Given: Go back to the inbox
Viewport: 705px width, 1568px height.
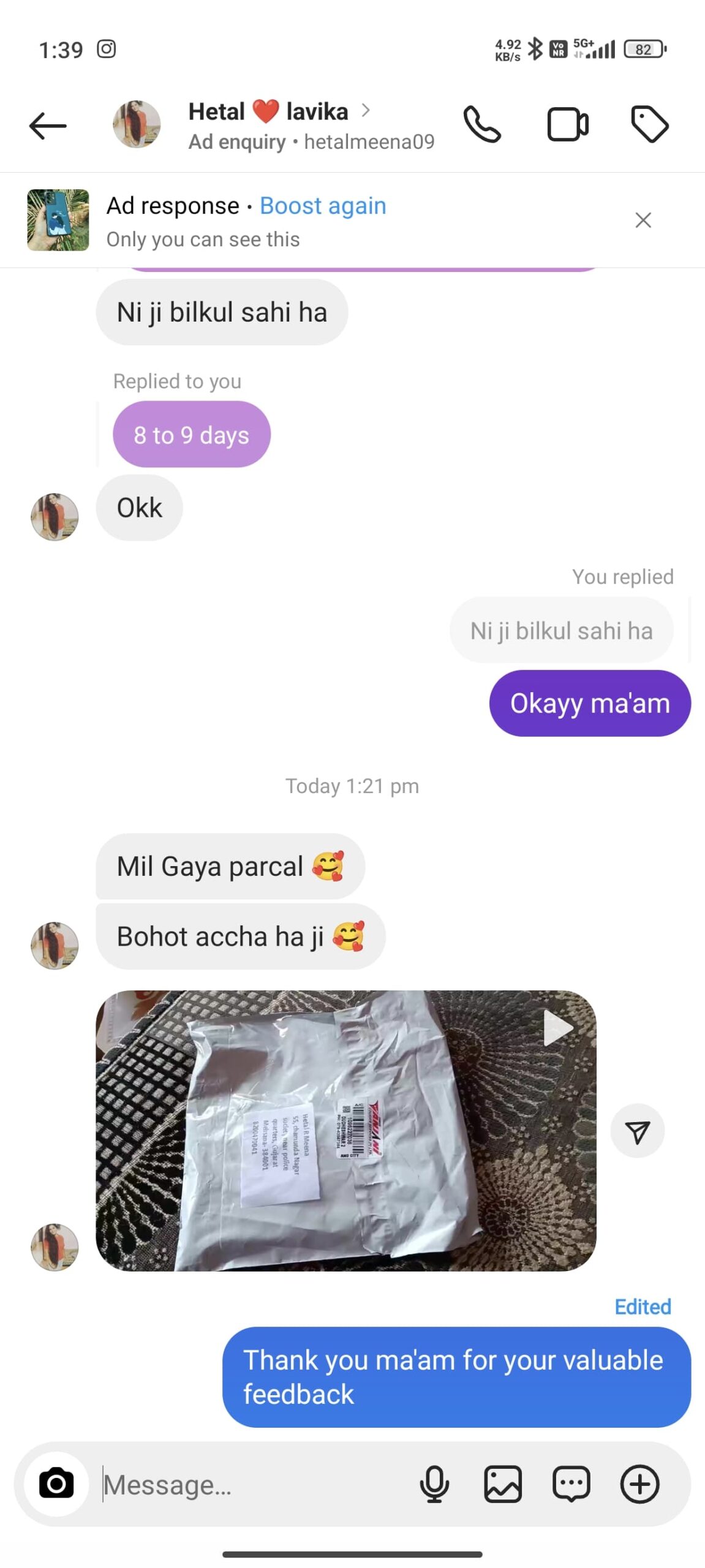Looking at the screenshot, I should pos(48,126).
